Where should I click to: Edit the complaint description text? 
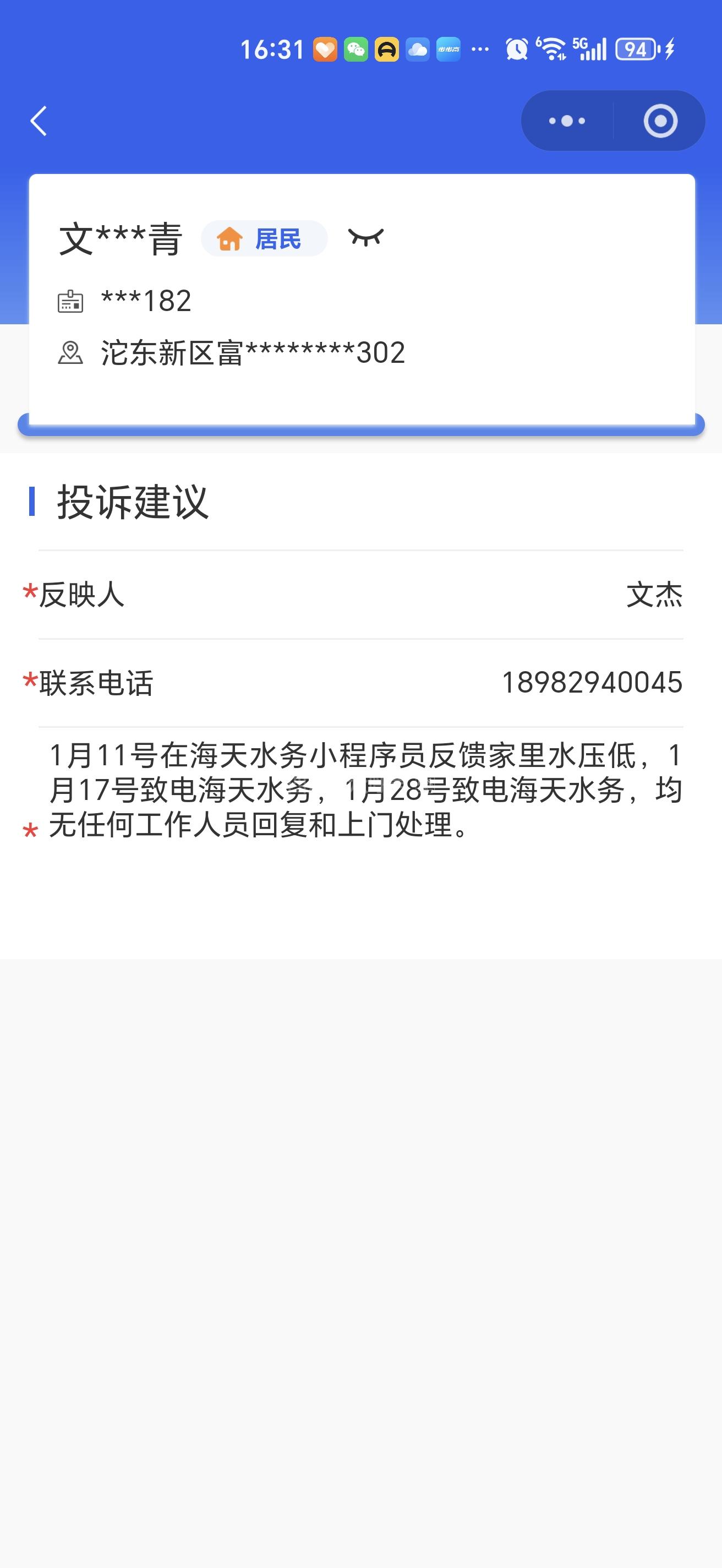(365, 790)
